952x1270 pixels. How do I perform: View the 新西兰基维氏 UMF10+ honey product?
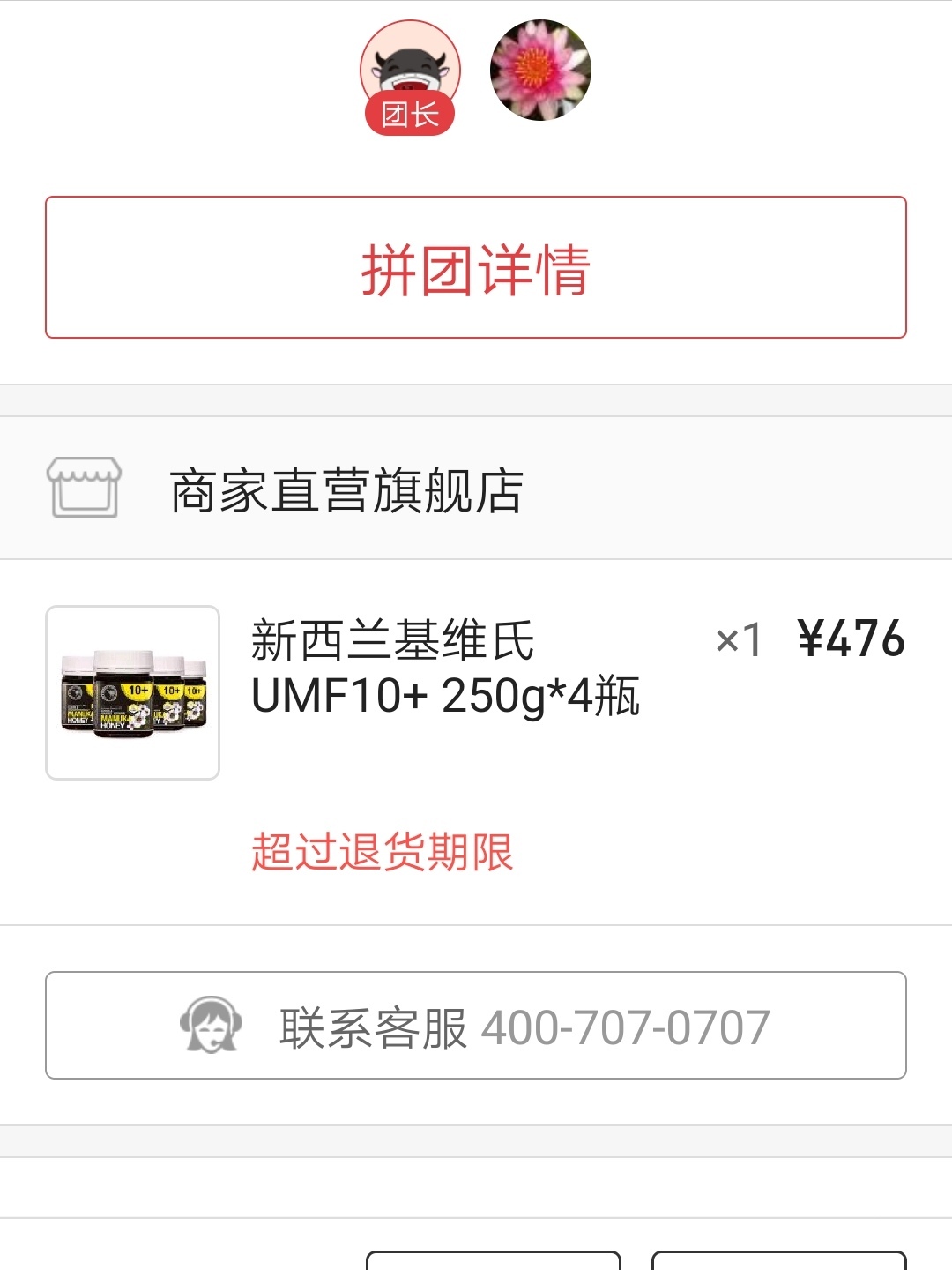(444, 668)
